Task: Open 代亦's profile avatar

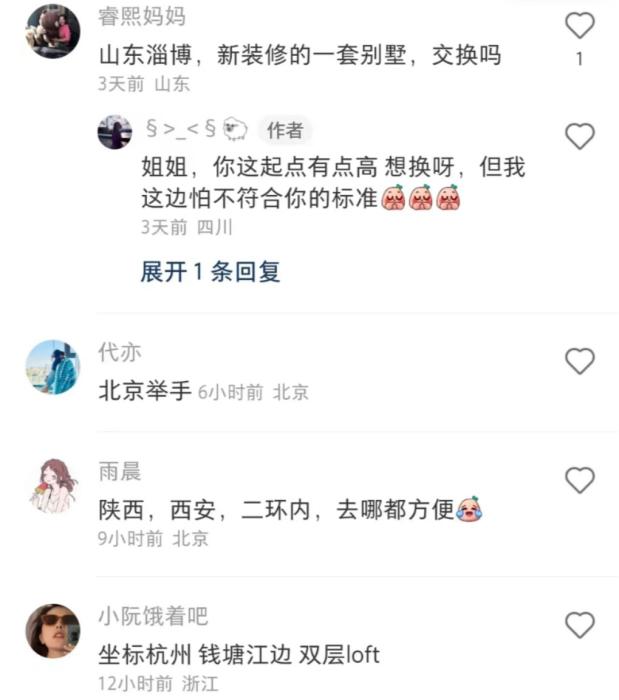Action: [x=52, y=366]
